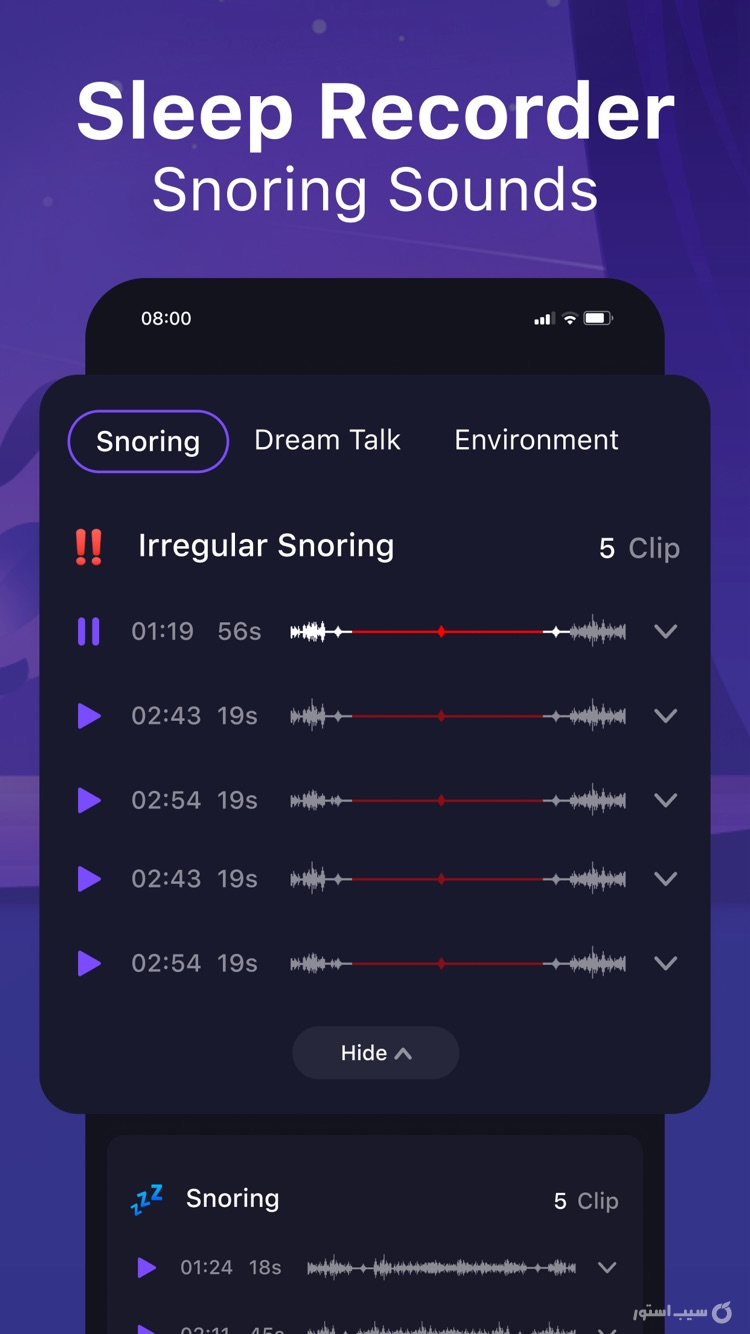Tap the status bar clock showing 08:00
Image resolution: width=750 pixels, height=1334 pixels.
pyautogui.click(x=167, y=318)
